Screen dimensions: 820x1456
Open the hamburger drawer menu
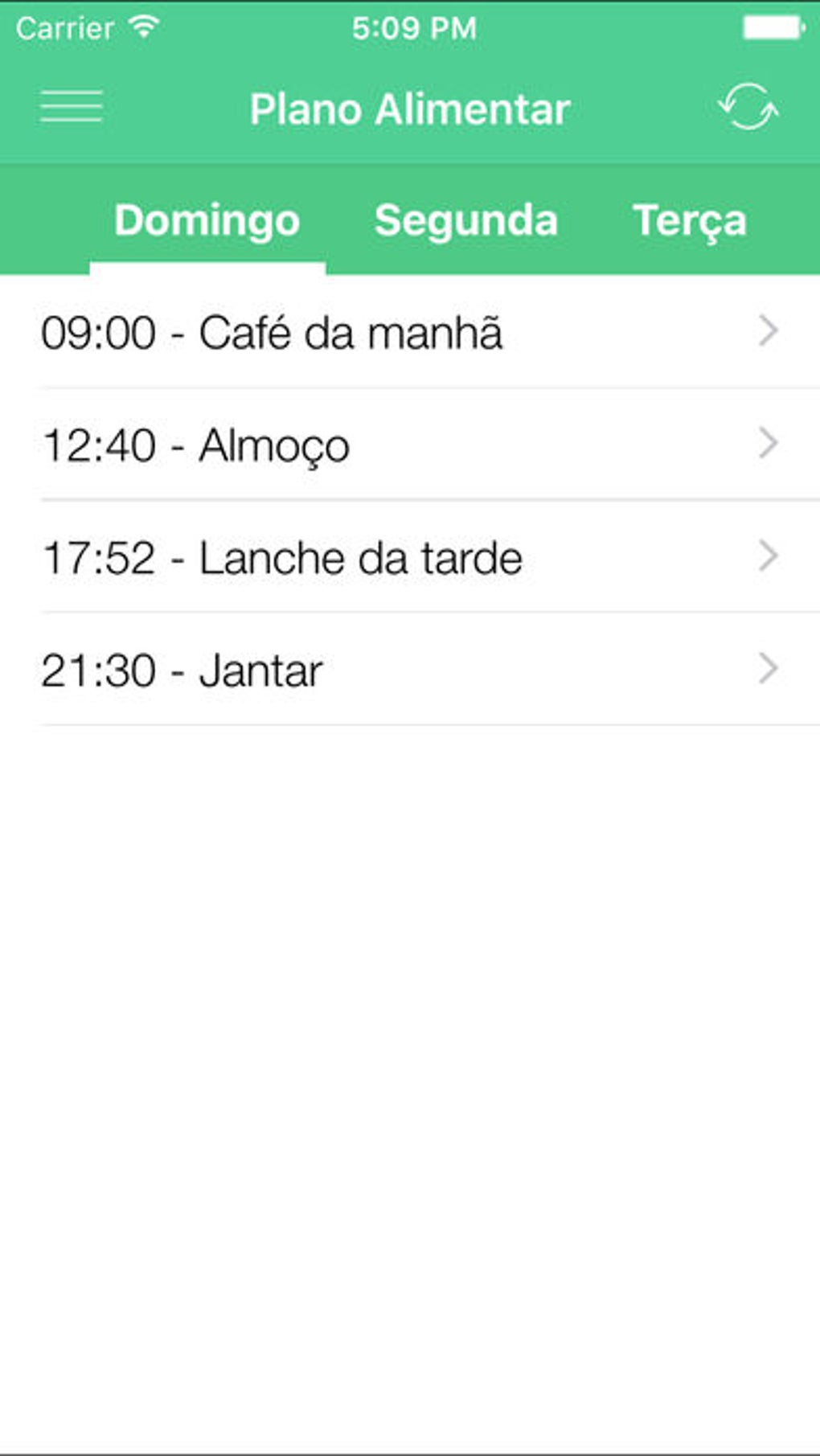pyautogui.click(x=71, y=107)
